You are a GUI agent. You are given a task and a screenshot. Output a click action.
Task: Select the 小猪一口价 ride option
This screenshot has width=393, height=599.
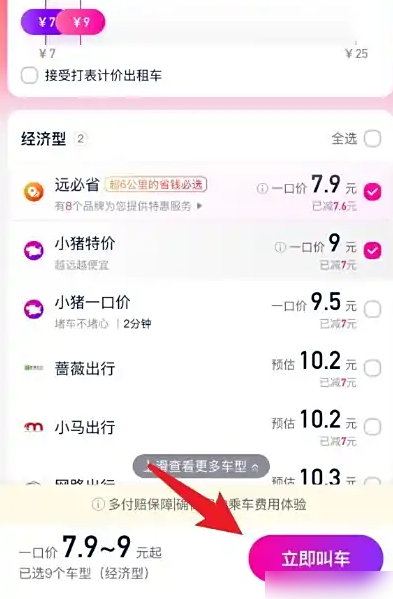372,309
